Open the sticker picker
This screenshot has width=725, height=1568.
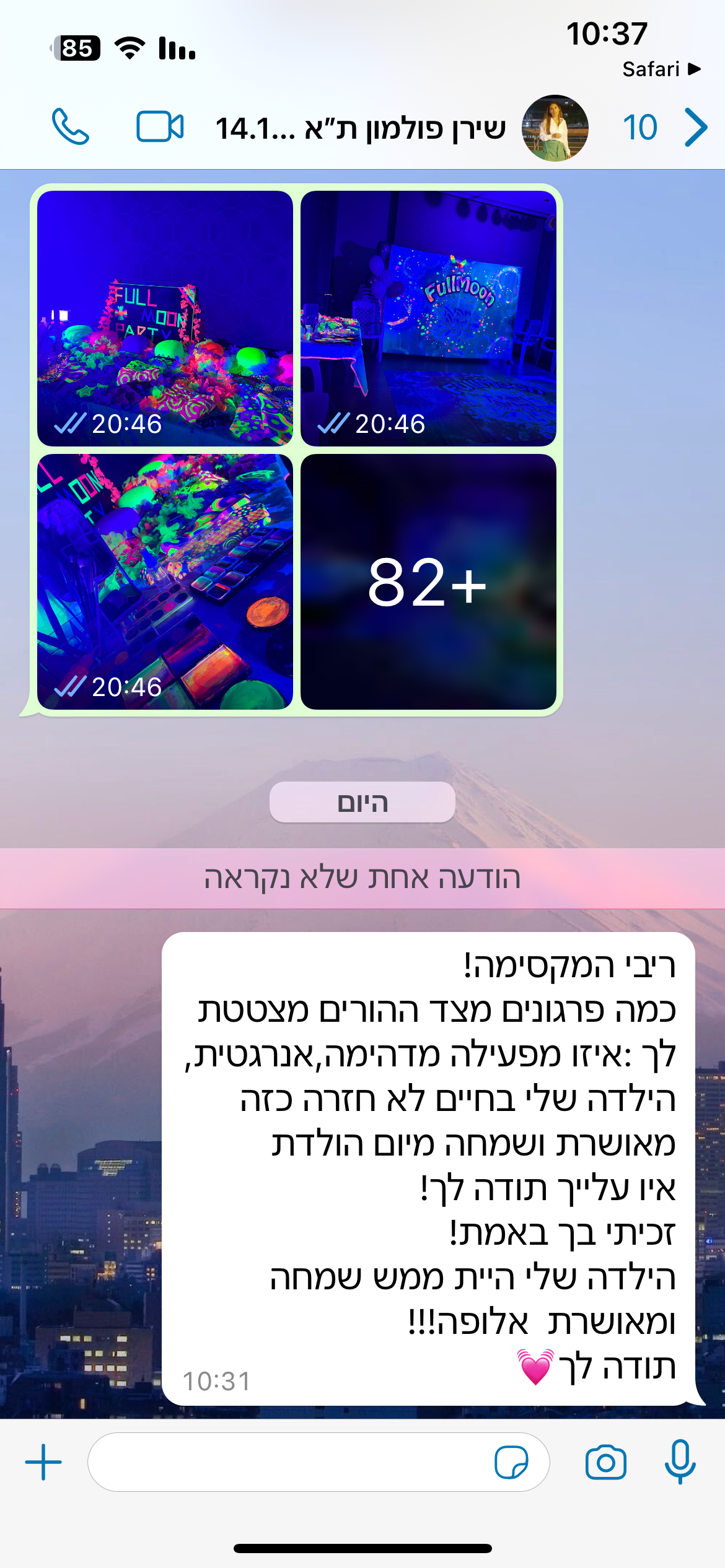(x=511, y=1462)
